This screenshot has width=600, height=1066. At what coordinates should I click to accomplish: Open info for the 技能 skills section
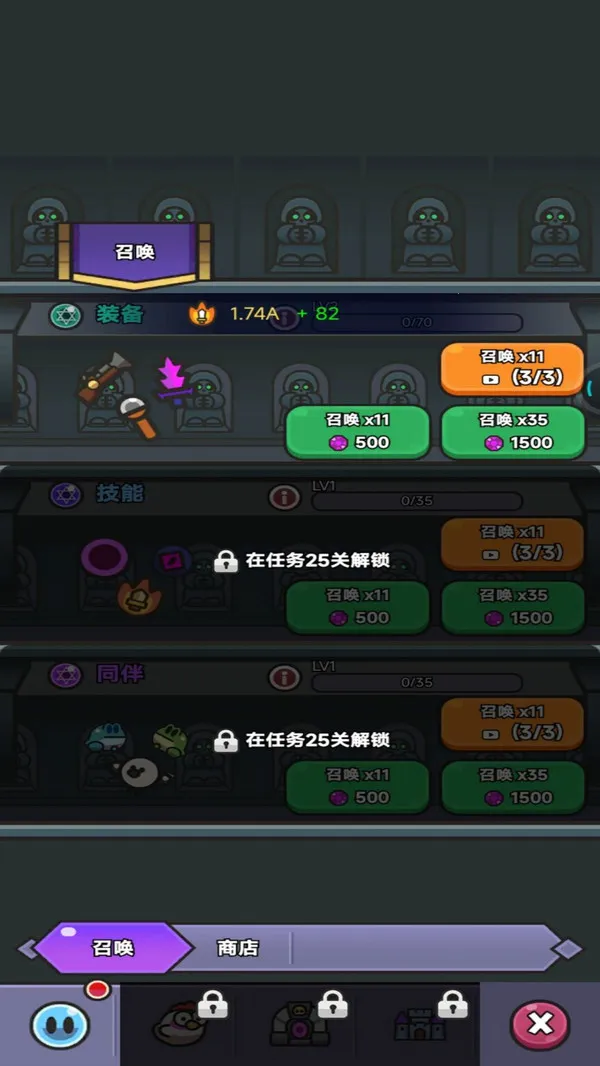pos(284,497)
